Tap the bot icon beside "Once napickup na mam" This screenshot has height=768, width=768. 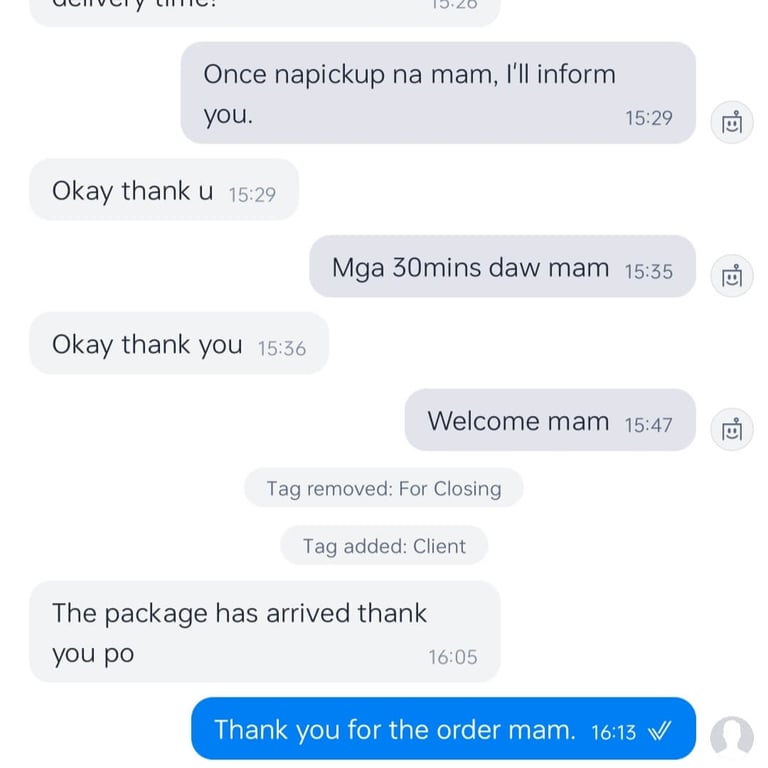[732, 123]
